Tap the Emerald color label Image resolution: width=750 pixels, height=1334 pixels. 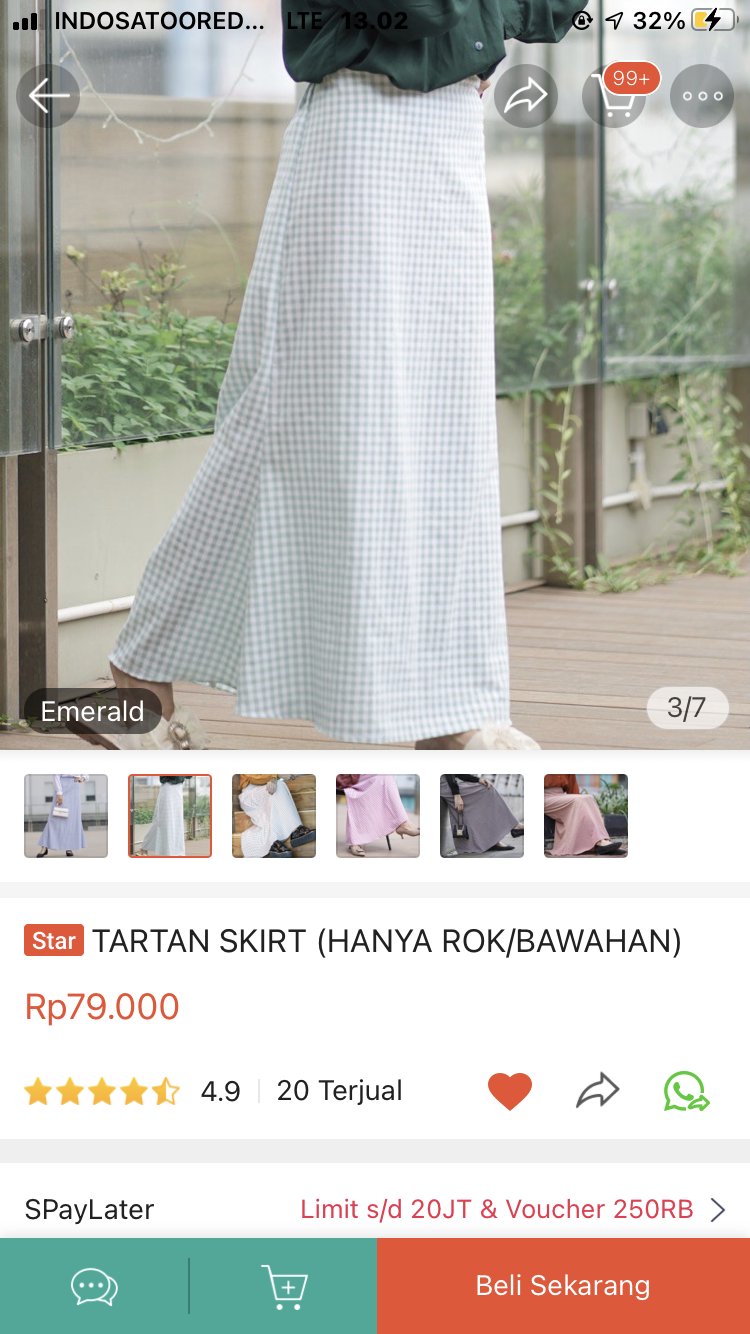pos(91,711)
